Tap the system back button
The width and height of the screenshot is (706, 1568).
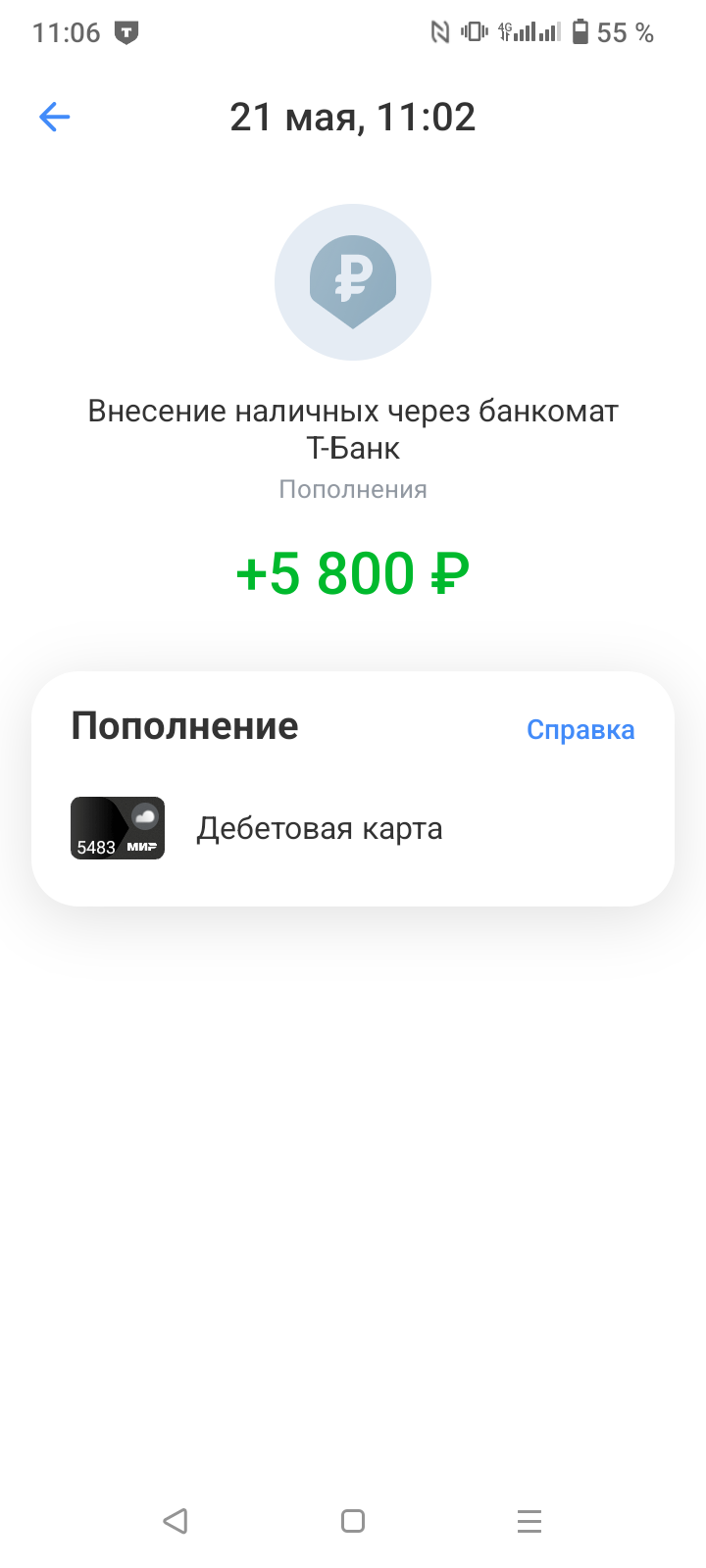coord(176,1521)
